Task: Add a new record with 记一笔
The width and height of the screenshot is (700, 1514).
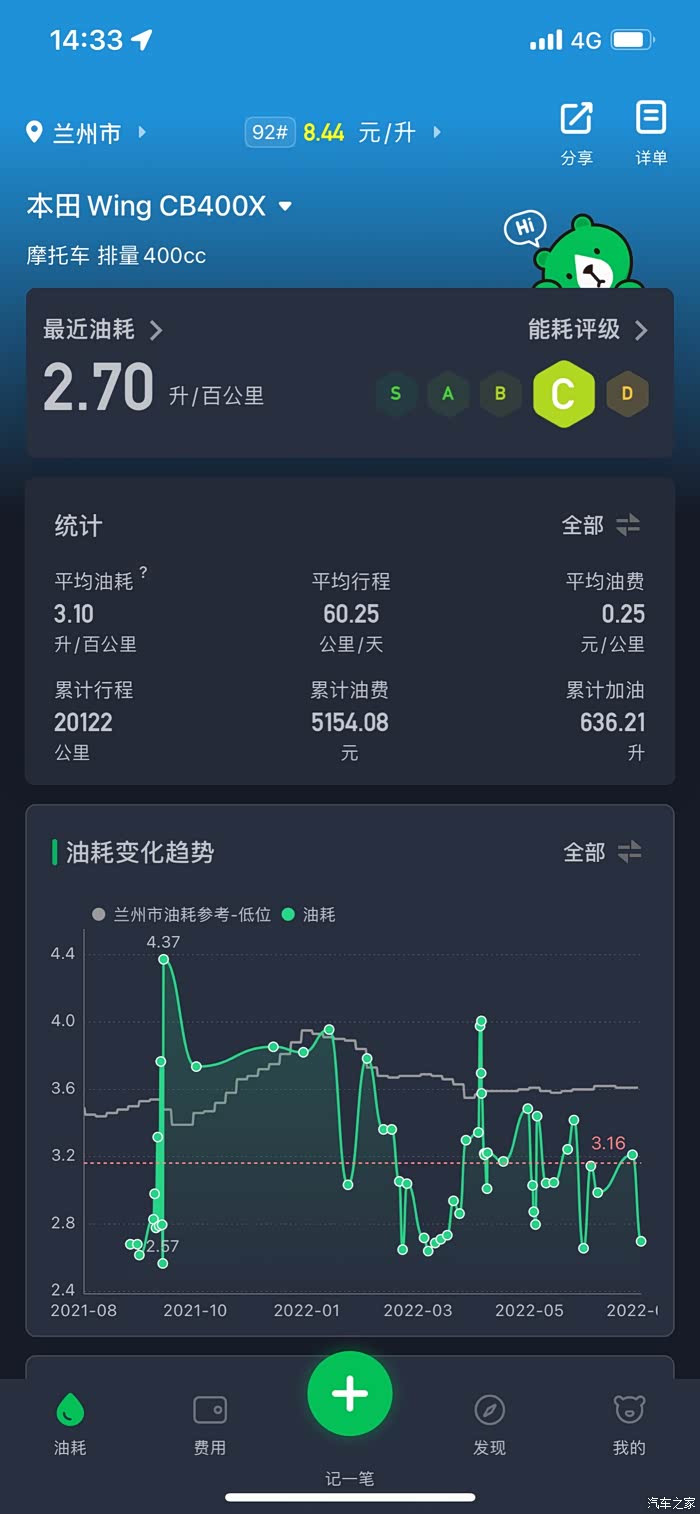Action: coord(350,1394)
